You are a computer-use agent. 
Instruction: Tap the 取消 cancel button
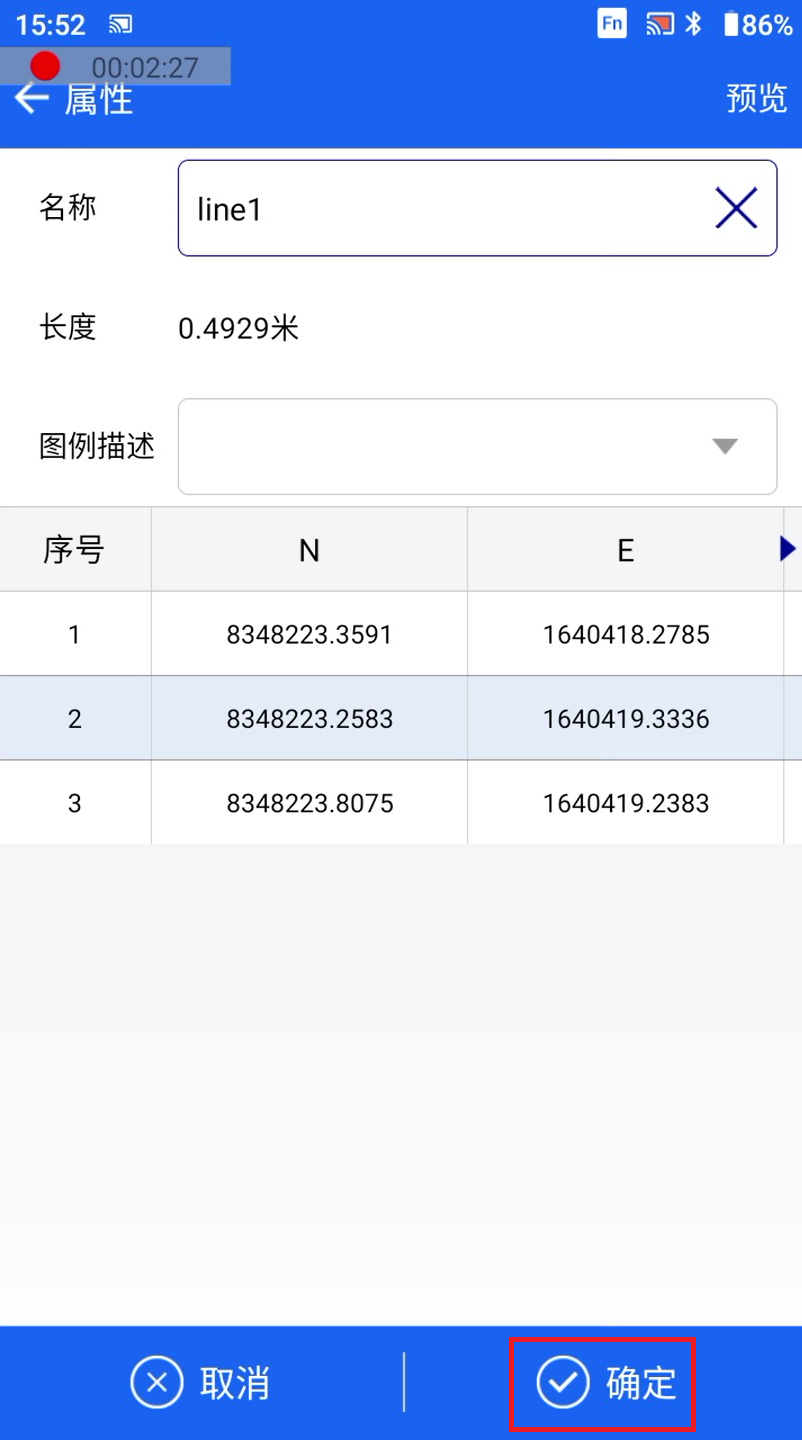(201, 1383)
